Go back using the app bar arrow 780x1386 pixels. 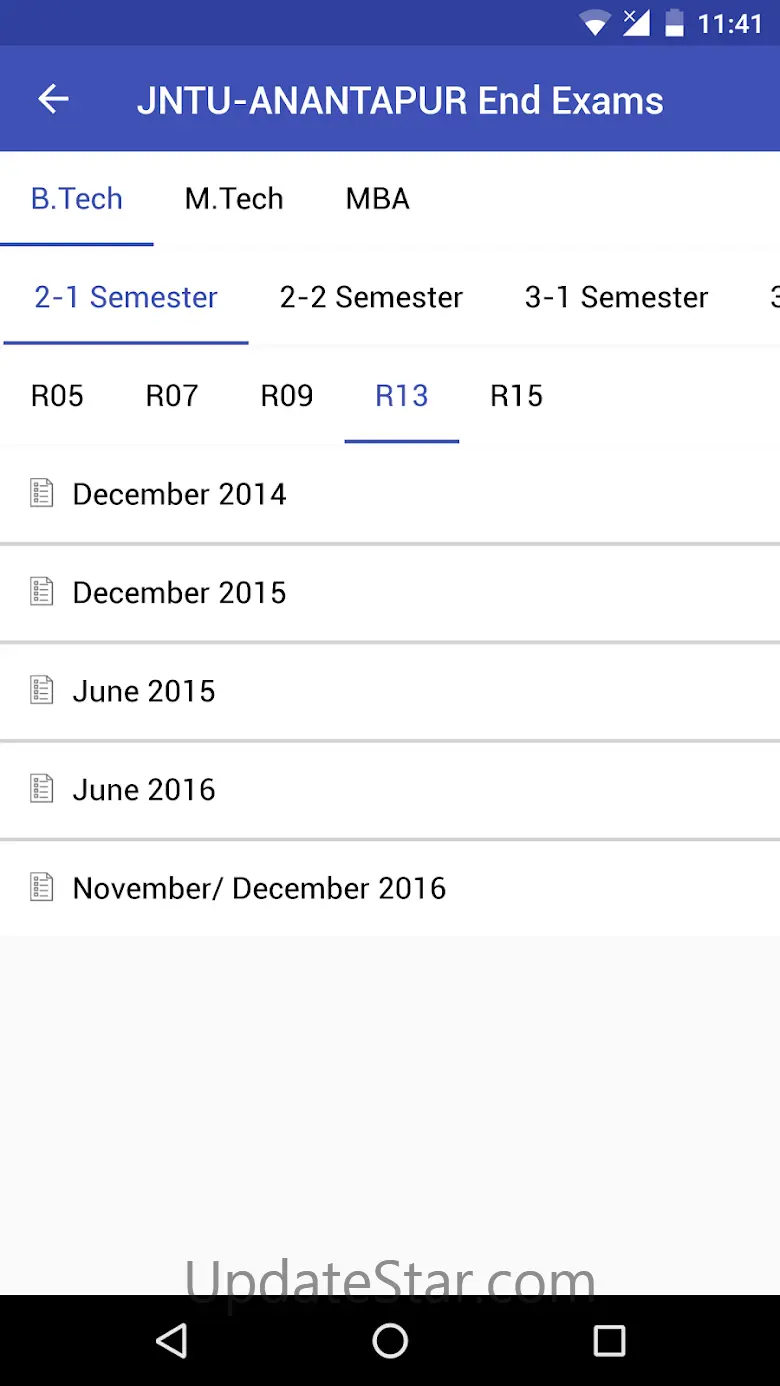[x=53, y=99]
